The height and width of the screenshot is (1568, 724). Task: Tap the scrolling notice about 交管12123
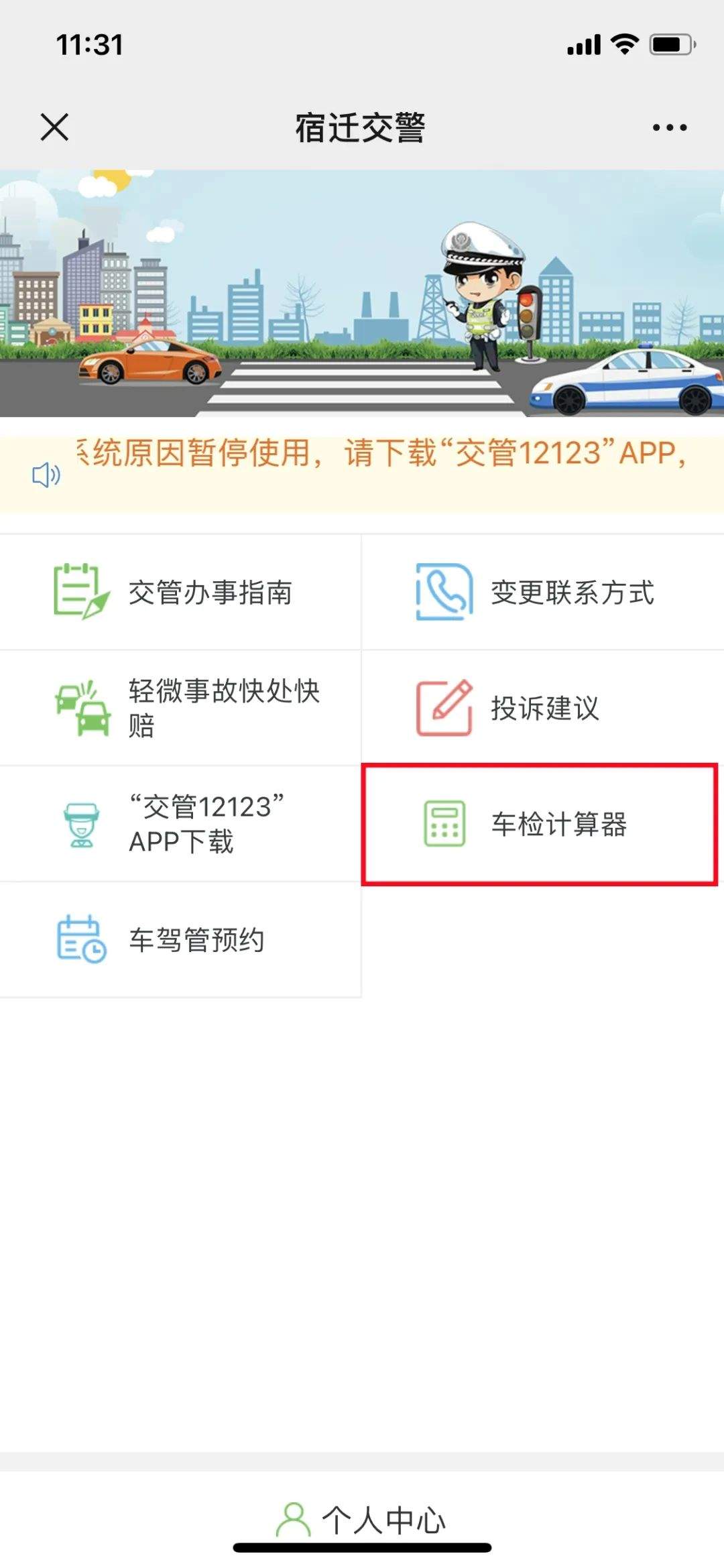[381, 454]
